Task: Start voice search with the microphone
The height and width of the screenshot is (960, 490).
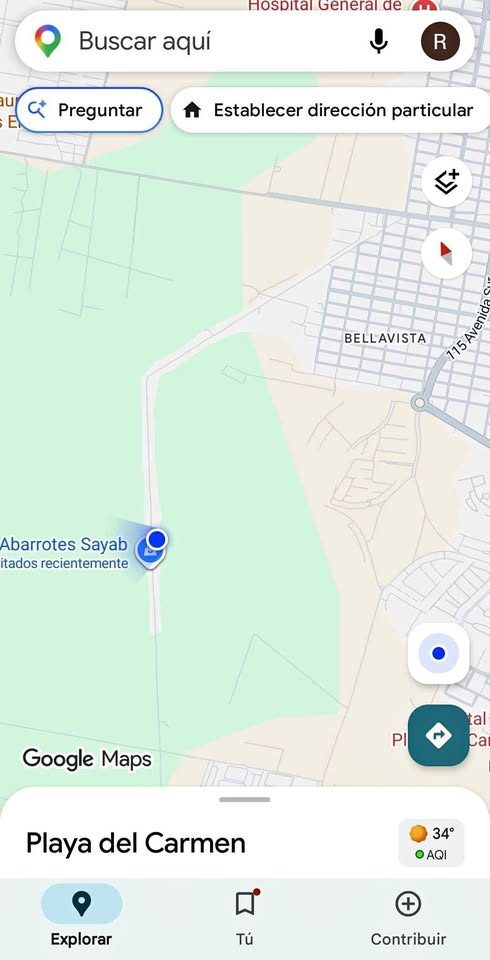Action: (x=379, y=42)
